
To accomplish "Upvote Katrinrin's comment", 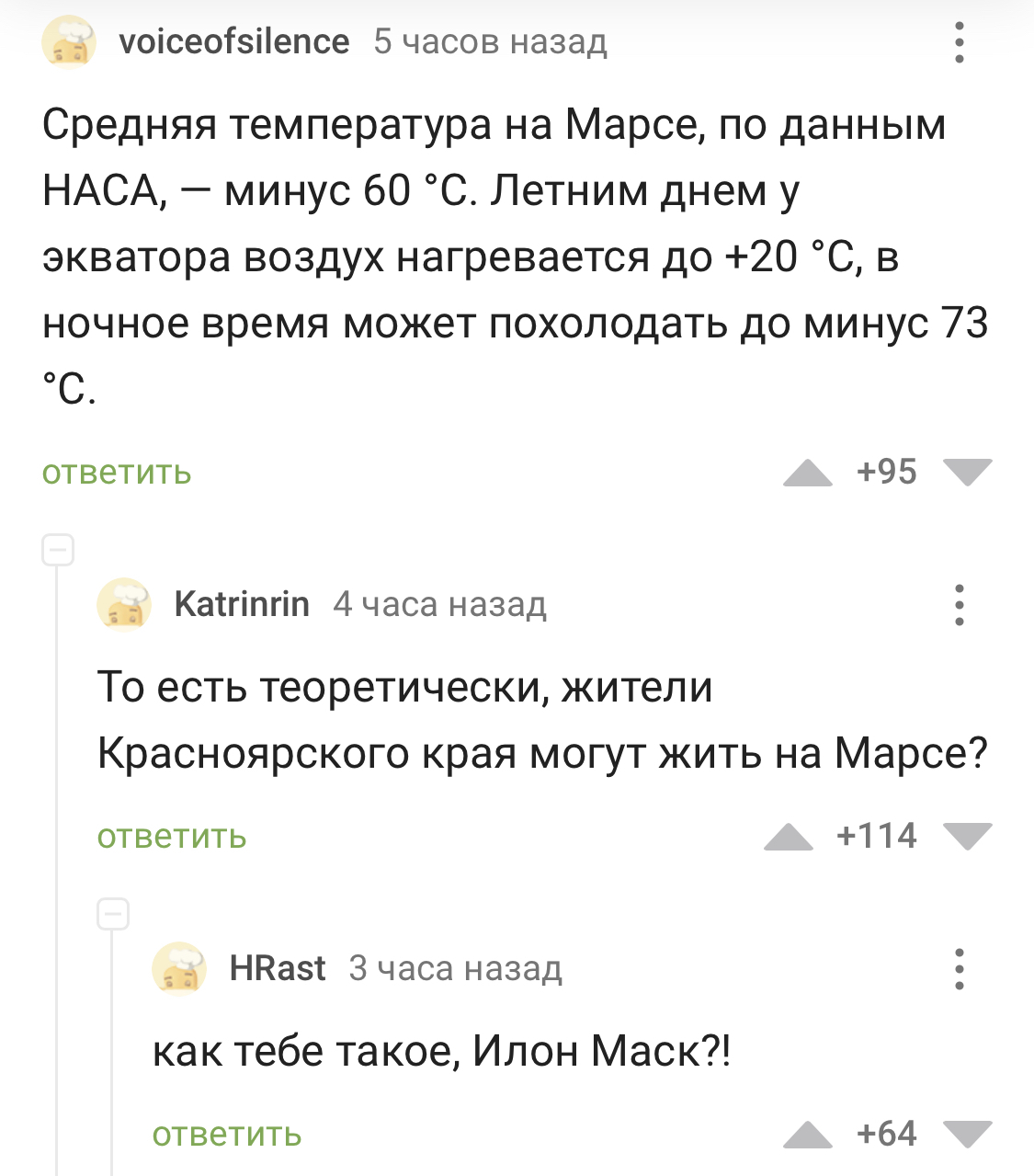I will click(788, 837).
